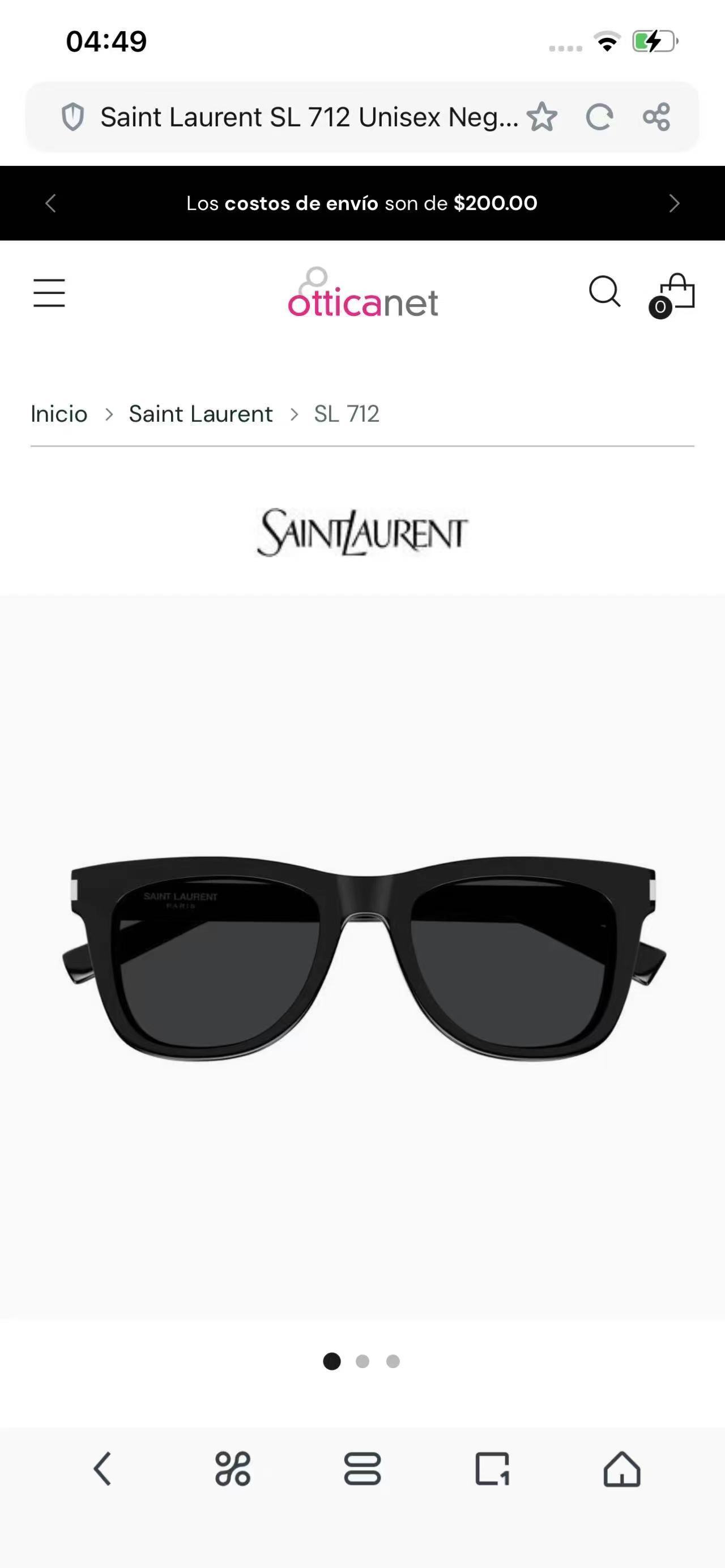Screen dimensions: 725x1568
Task: Show next announcement in the black banner
Action: [x=674, y=203]
